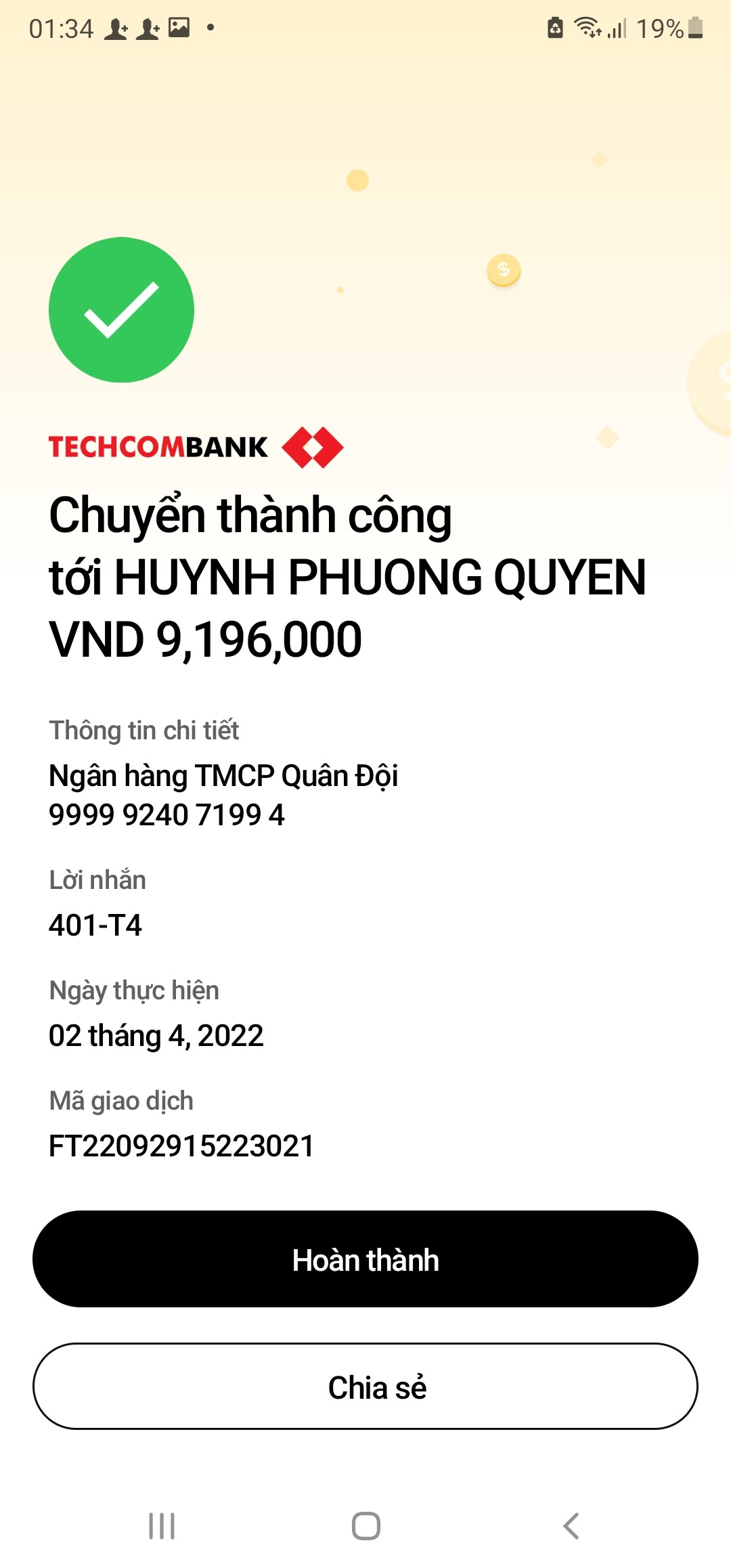Open recent apps from the navigation bar
The width and height of the screenshot is (731, 1568).
162,1526
